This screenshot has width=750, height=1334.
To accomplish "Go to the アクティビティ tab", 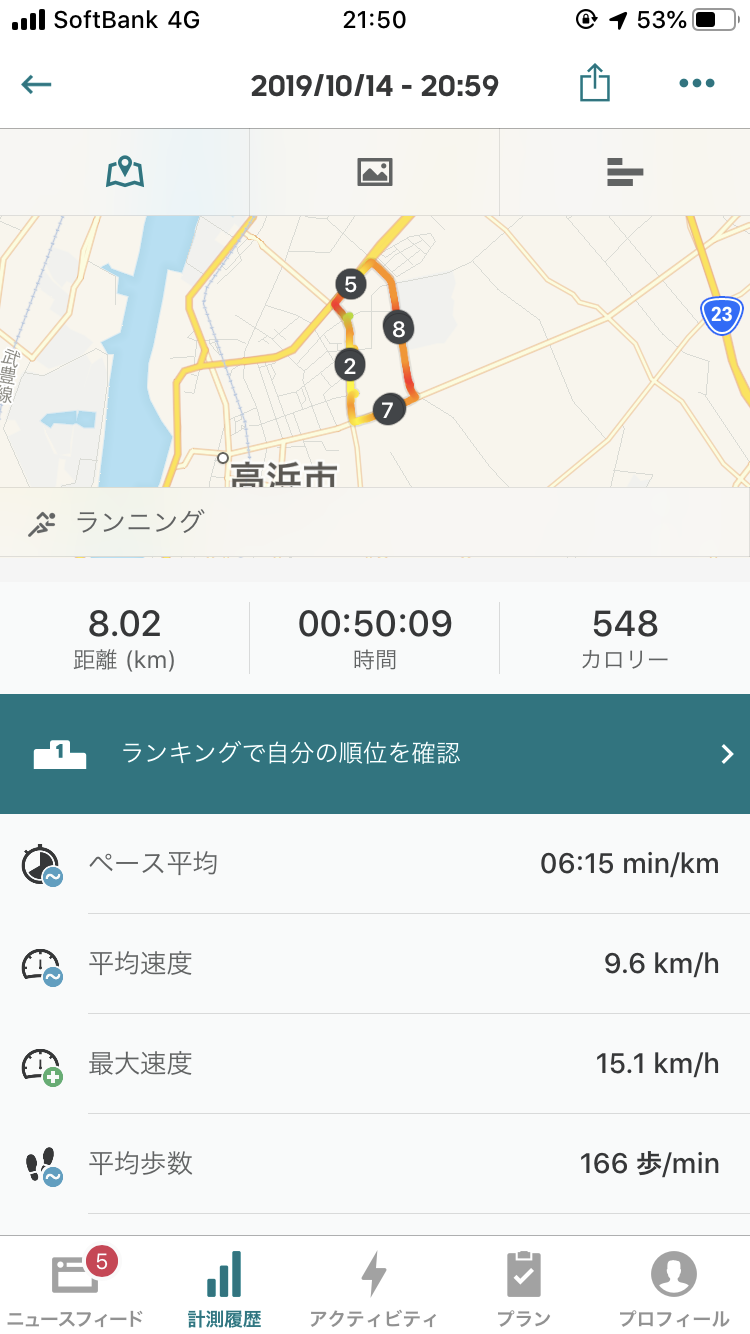I will (374, 1286).
